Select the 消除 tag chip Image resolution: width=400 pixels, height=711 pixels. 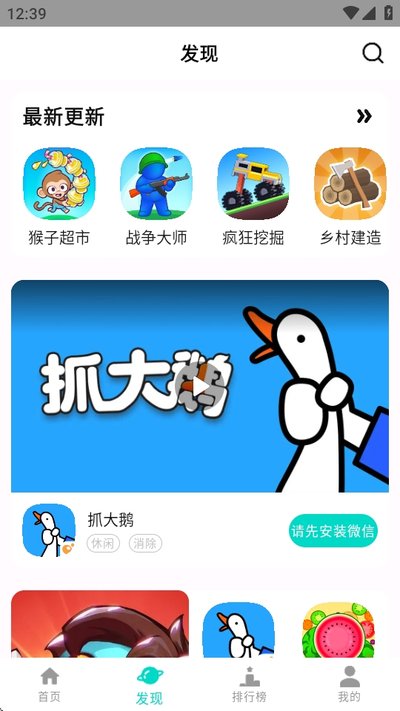pos(146,543)
